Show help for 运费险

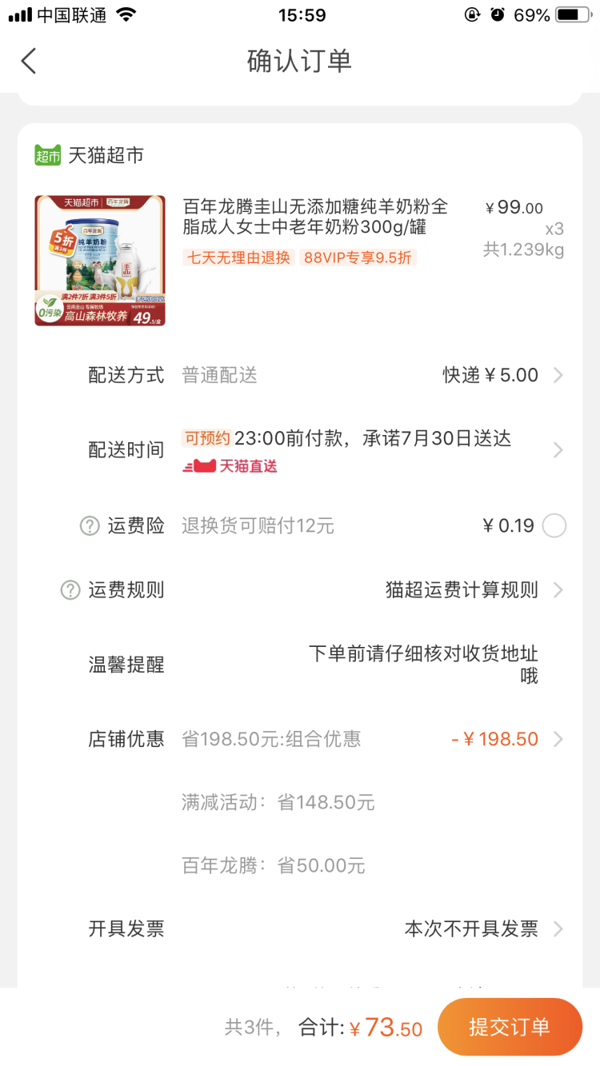coord(90,526)
